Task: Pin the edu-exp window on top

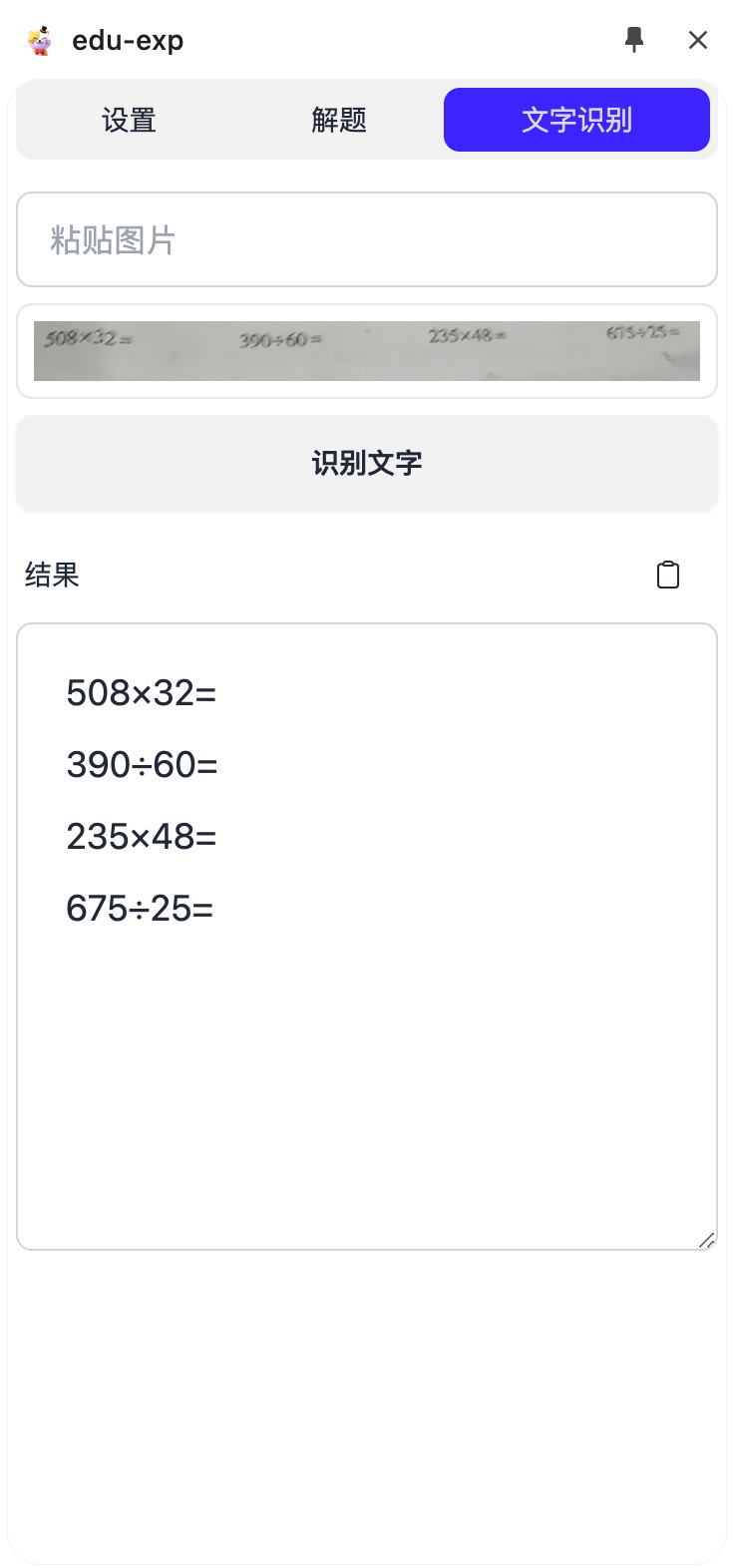Action: [x=634, y=40]
